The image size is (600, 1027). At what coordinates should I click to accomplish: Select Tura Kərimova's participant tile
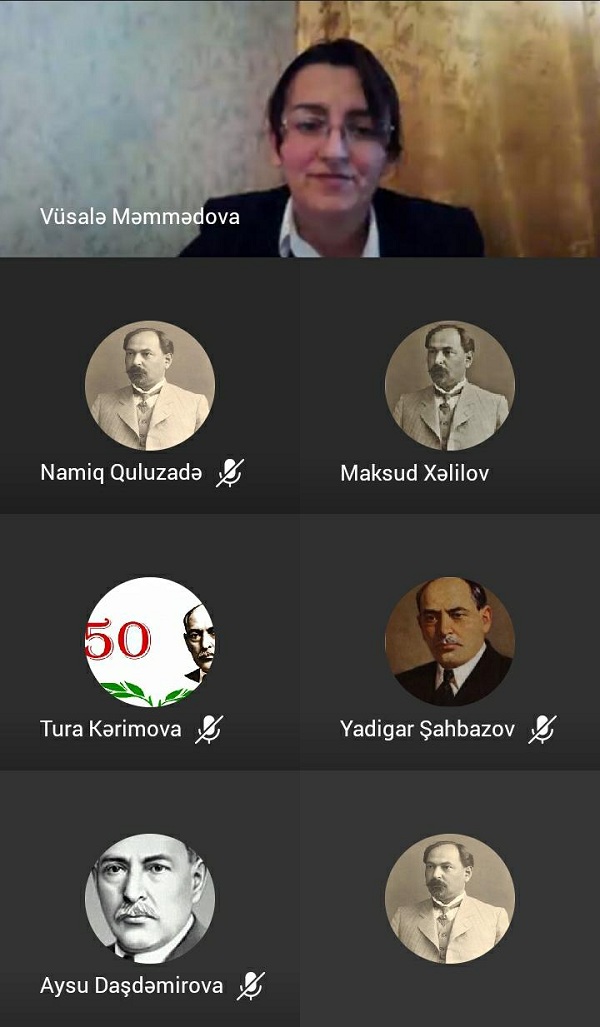tap(149, 642)
